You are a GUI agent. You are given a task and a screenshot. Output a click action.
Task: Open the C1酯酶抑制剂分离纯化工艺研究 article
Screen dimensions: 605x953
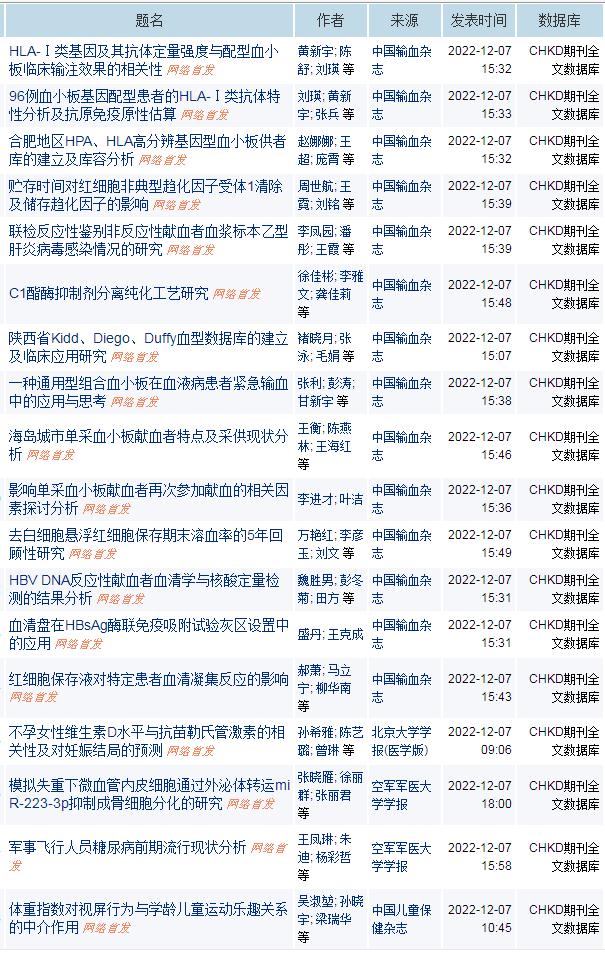click(x=108, y=293)
